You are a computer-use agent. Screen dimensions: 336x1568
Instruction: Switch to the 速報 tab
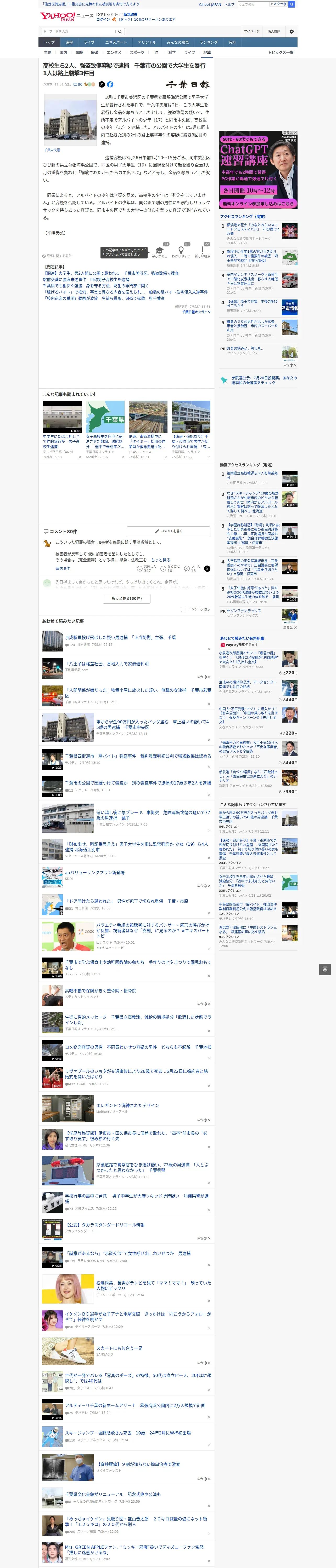69,42
